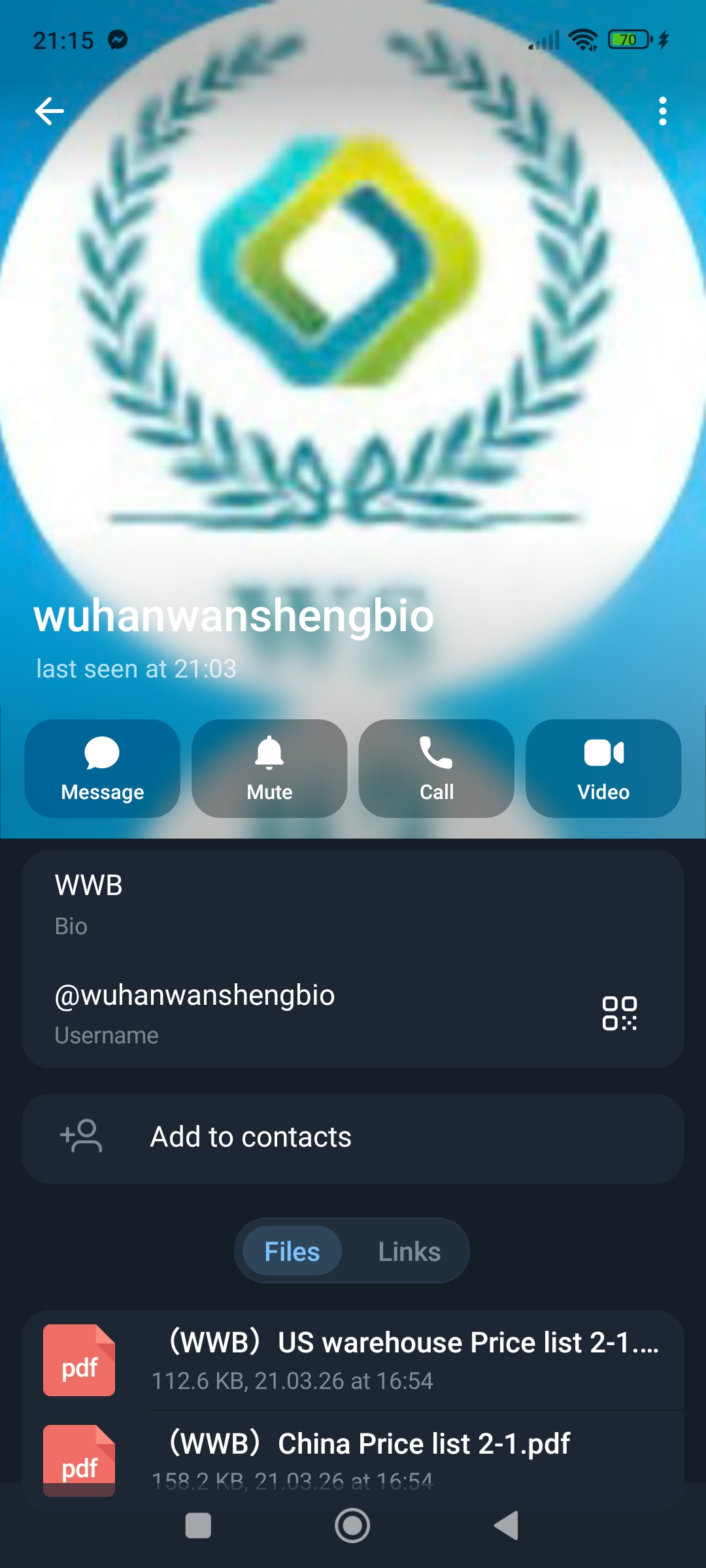Open the three-dot overflow menu
The image size is (706, 1568).
(662, 111)
